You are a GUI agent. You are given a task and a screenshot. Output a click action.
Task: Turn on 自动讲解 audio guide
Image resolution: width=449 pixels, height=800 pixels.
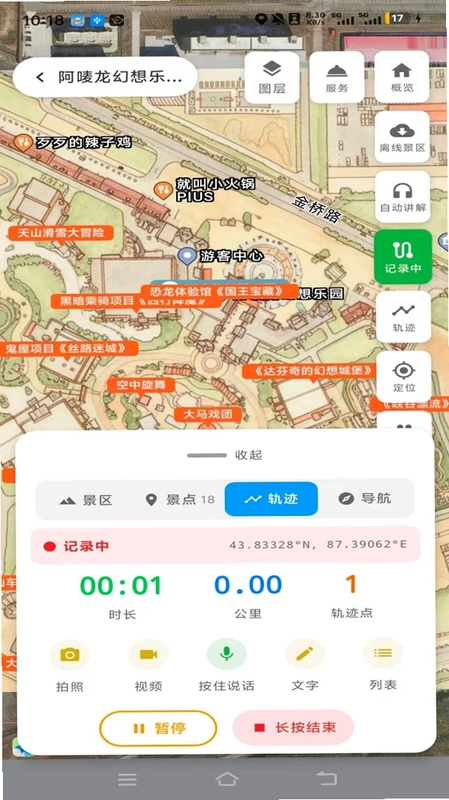pos(402,197)
